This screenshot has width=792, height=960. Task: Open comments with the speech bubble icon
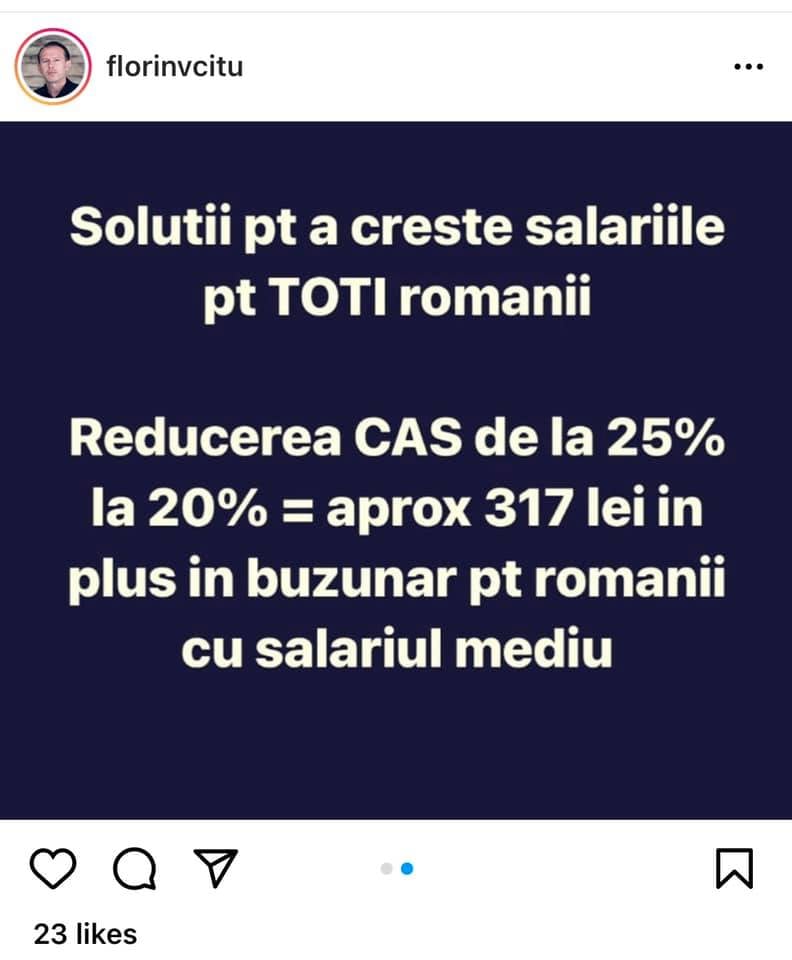[x=133, y=868]
